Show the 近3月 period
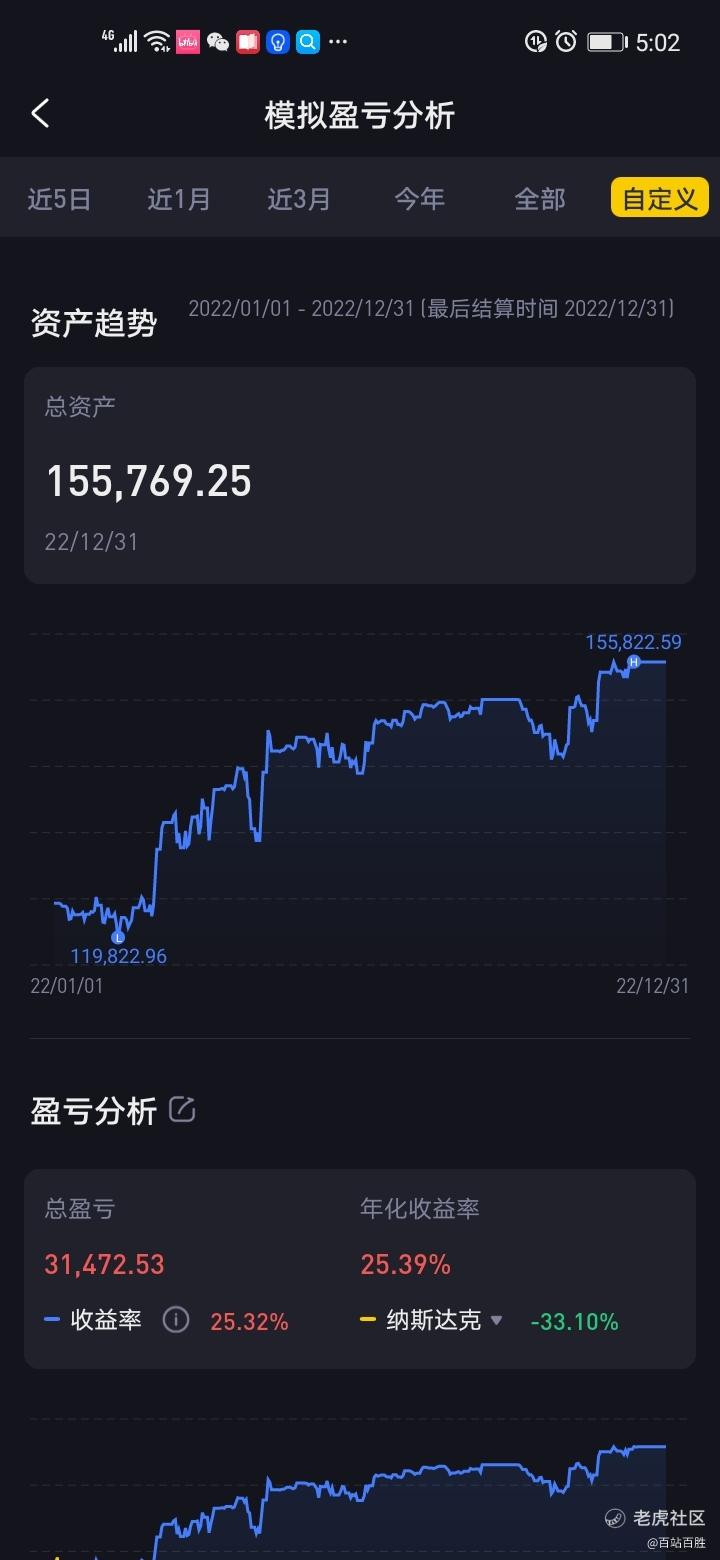 (x=299, y=199)
